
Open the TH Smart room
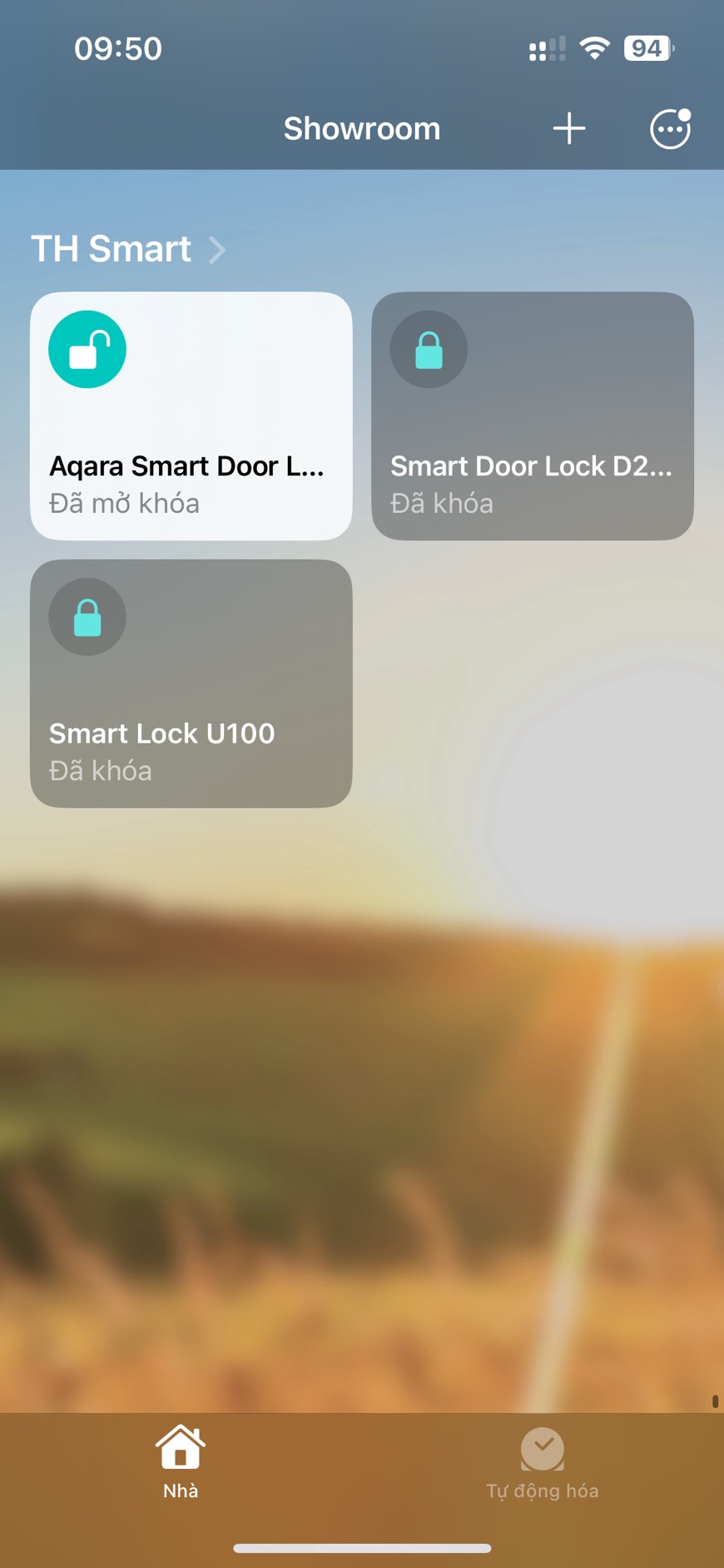127,249
